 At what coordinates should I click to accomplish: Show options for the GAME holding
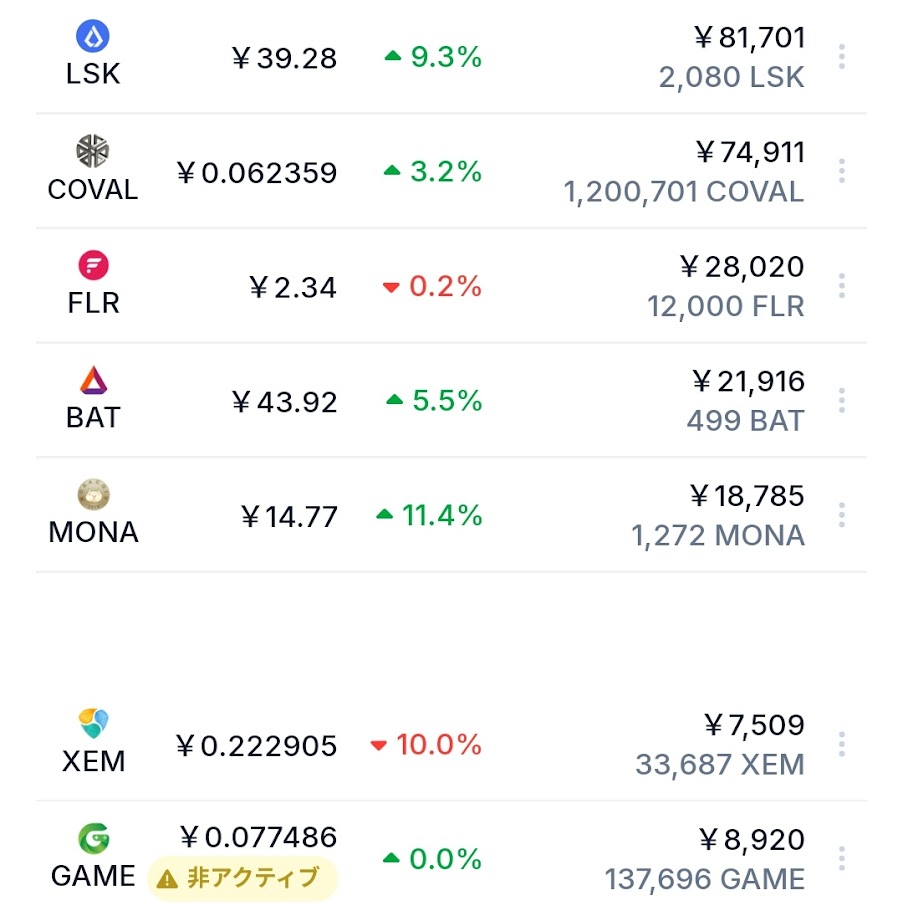click(842, 859)
